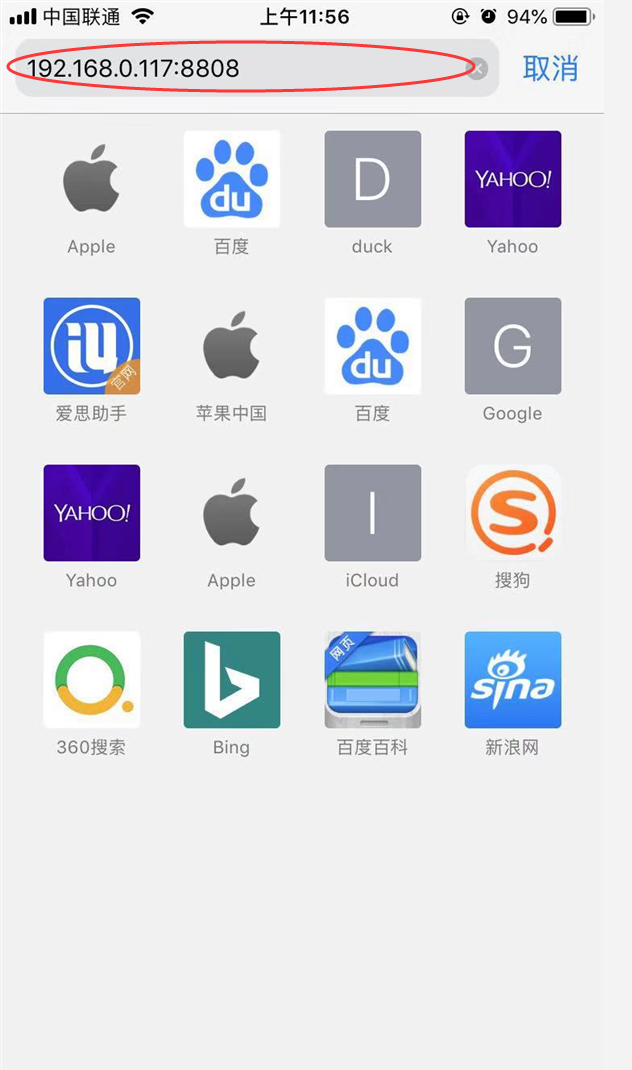This screenshot has height=1070, width=632.
Task: Open the 360搜索 favorite
Action: point(92,680)
